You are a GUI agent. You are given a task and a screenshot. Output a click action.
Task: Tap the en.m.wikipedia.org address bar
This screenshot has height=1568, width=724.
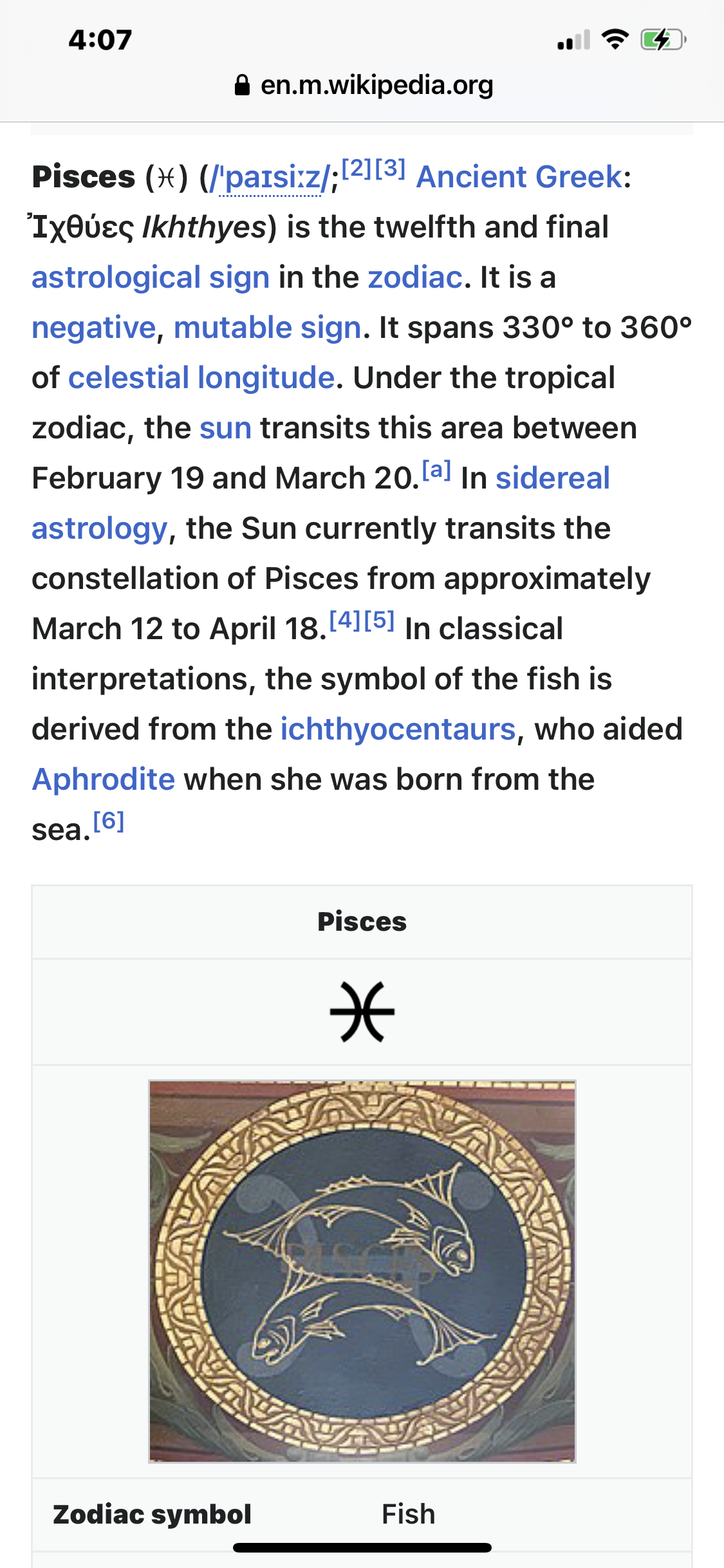[x=364, y=85]
